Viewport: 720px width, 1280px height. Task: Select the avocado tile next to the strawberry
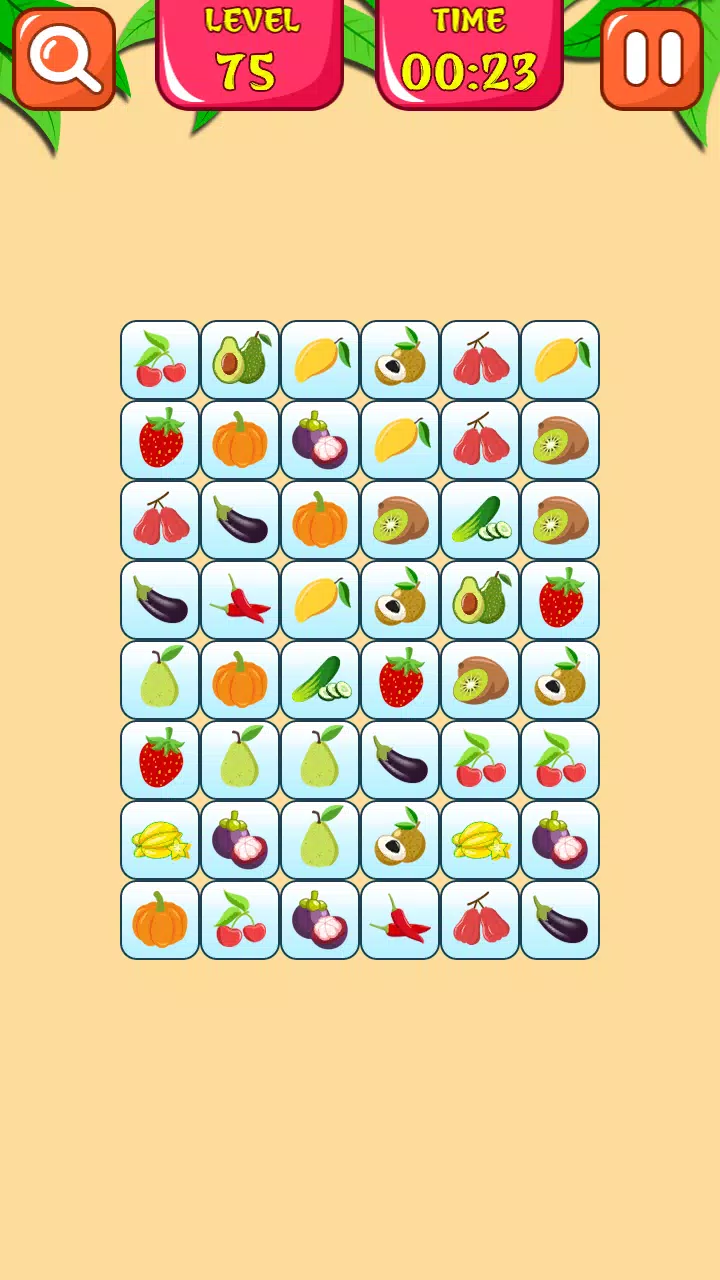pos(480,600)
